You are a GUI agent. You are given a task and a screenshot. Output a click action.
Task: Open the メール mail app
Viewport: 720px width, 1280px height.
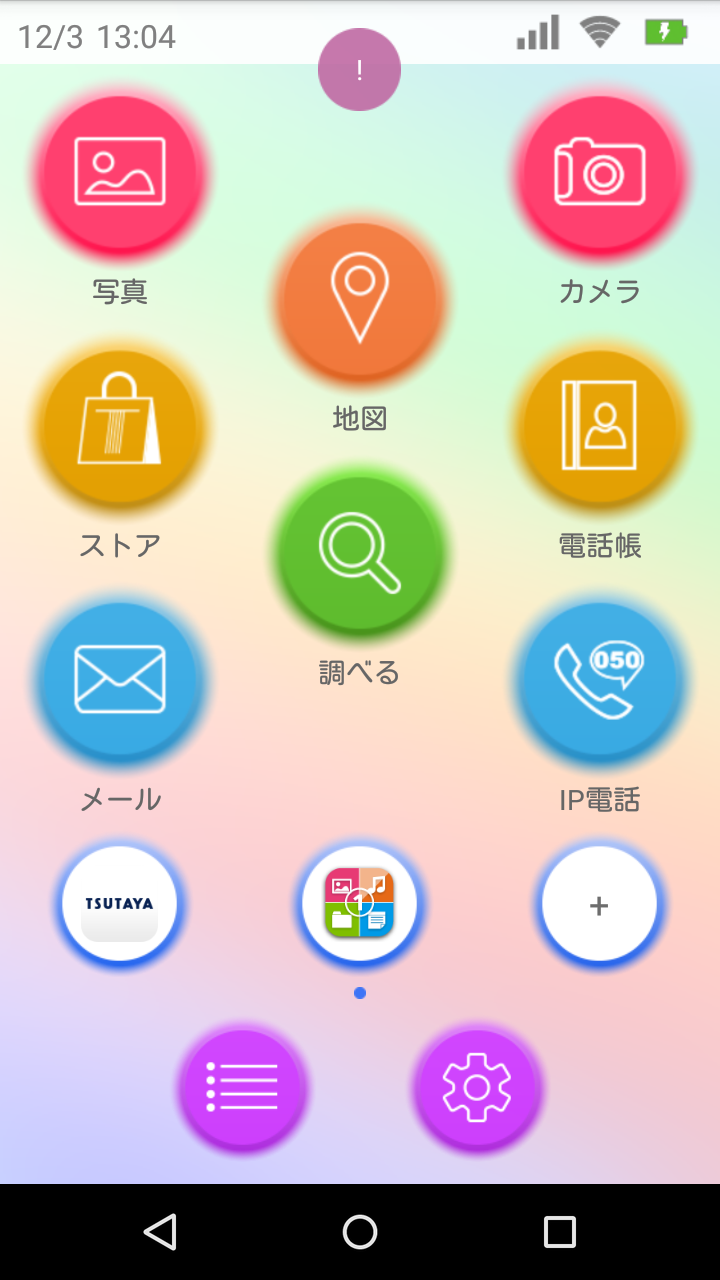coord(120,680)
